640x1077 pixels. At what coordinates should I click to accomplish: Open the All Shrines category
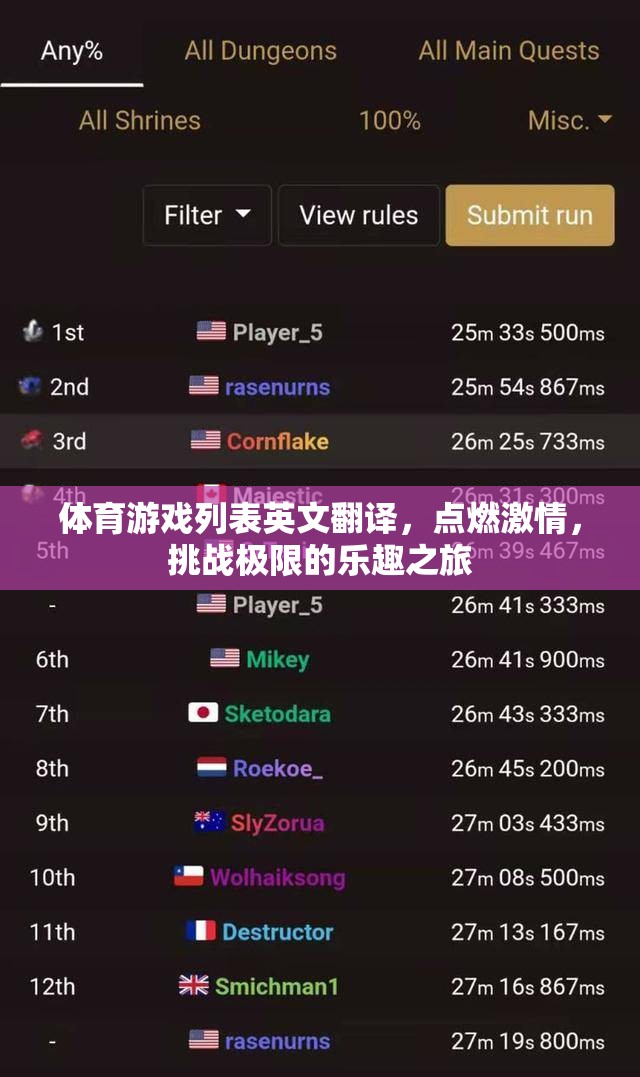(x=139, y=121)
